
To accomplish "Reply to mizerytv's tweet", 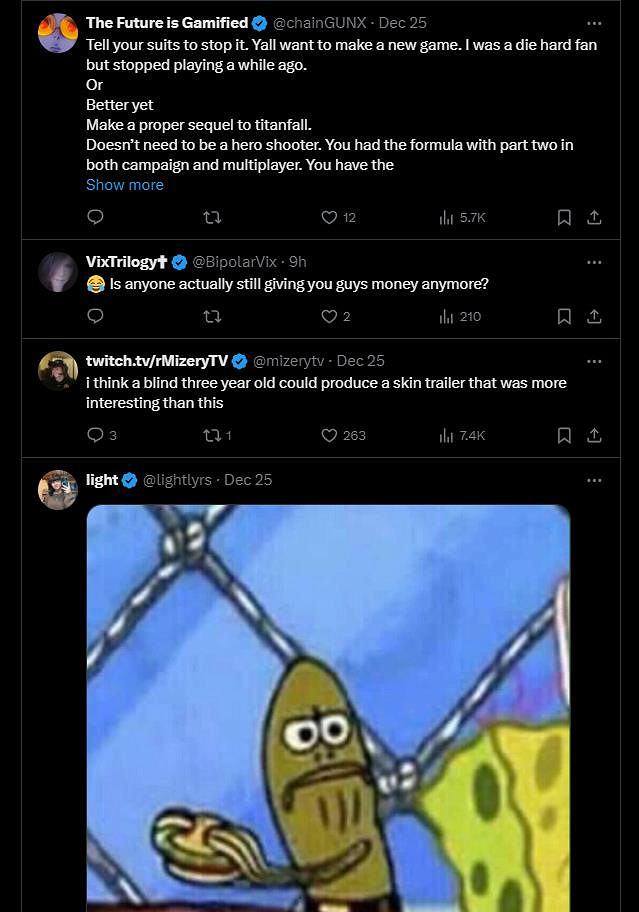I will point(95,435).
